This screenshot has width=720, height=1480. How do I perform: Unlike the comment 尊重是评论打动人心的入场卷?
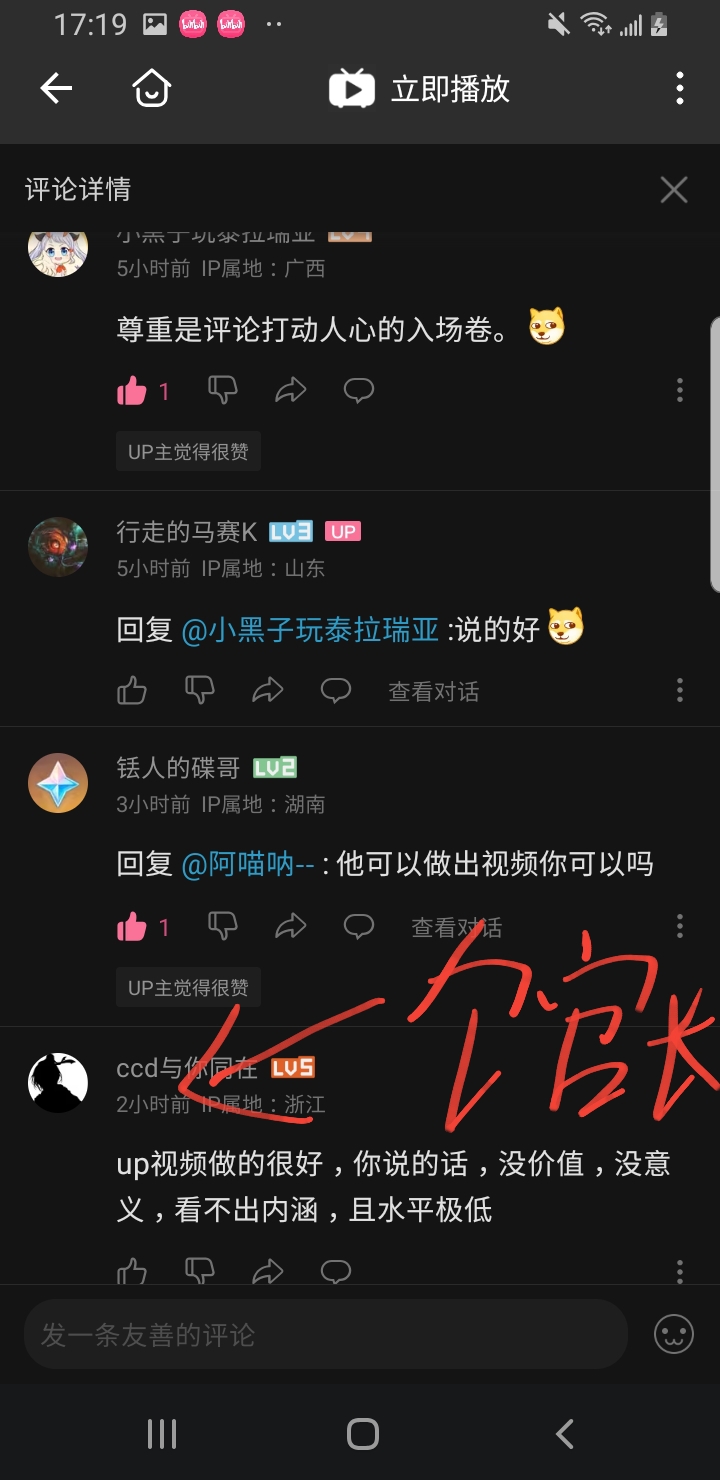[x=132, y=391]
